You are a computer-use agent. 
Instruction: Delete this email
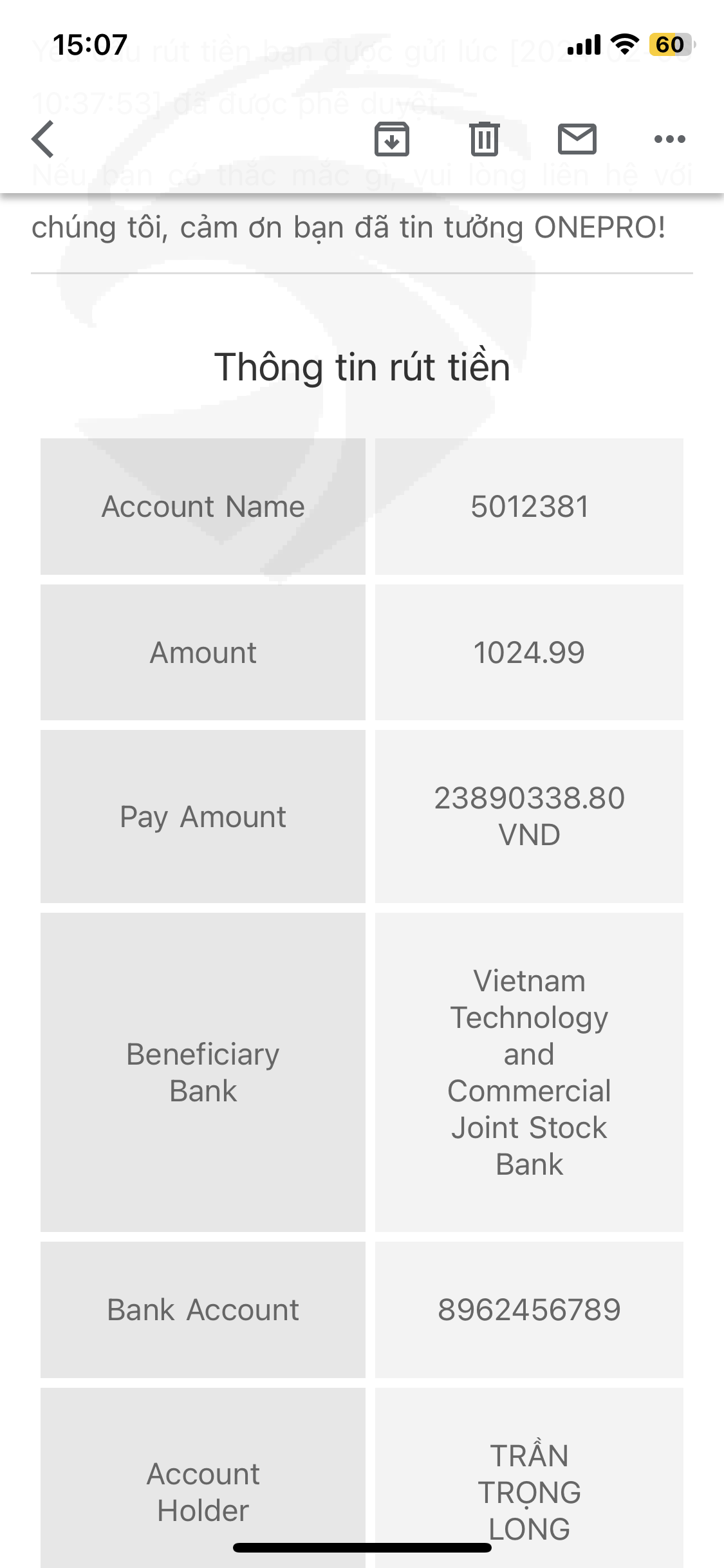click(x=484, y=139)
